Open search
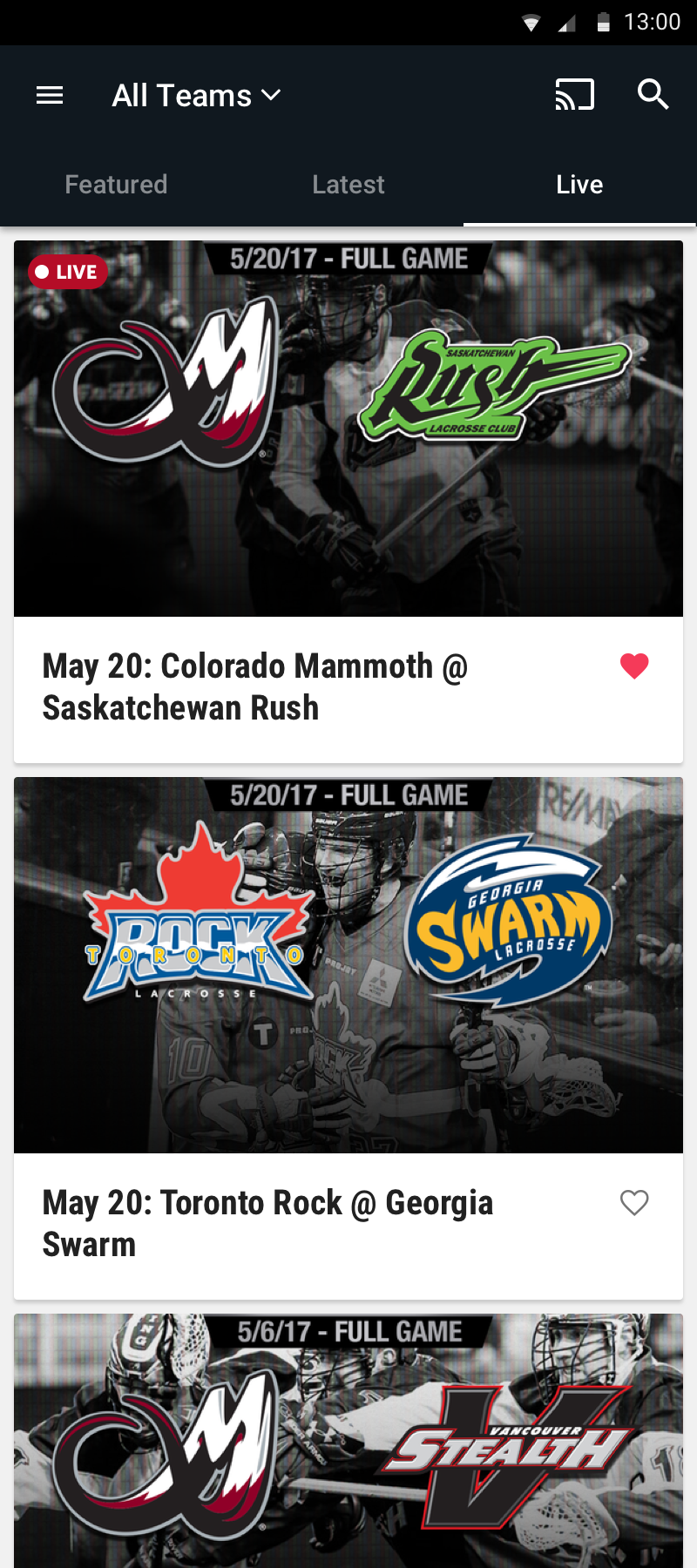 (653, 94)
